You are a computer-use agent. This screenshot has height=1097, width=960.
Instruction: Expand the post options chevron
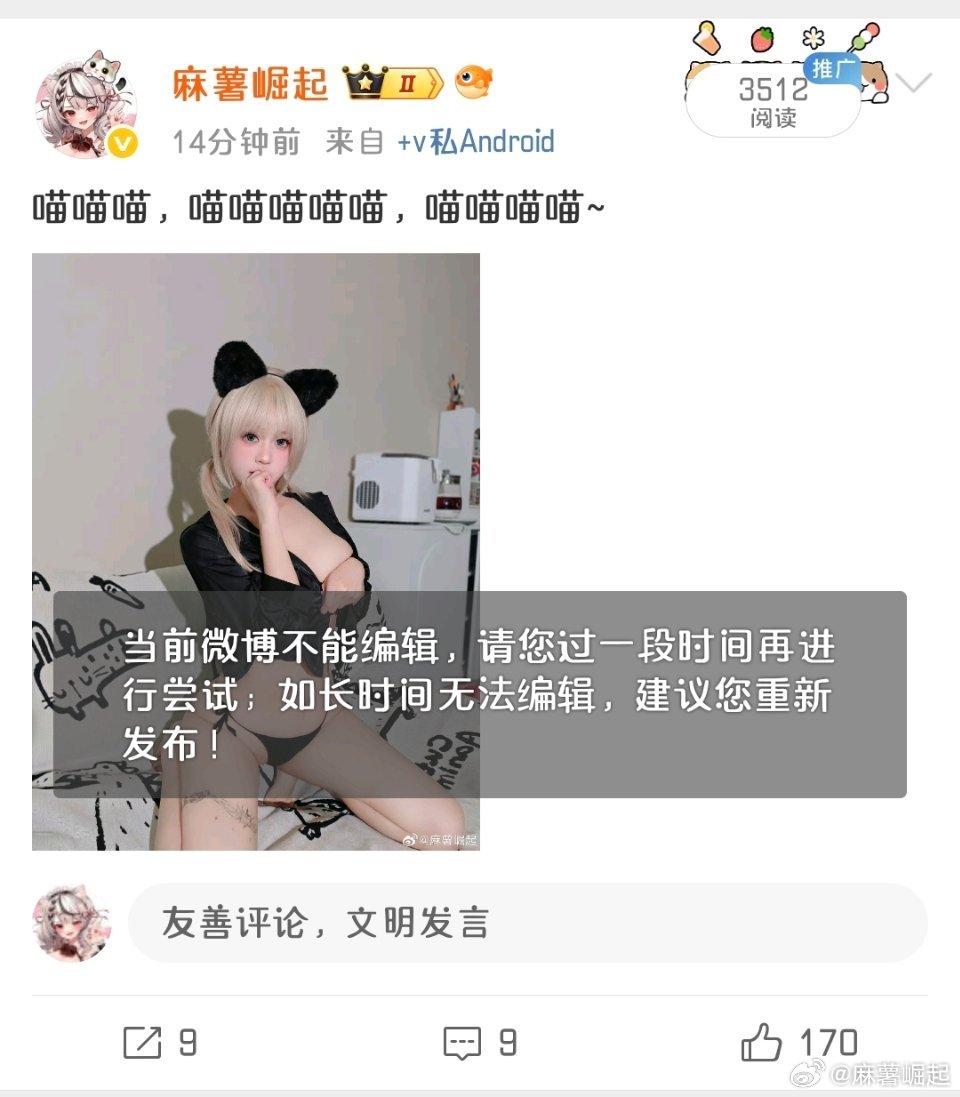(914, 83)
